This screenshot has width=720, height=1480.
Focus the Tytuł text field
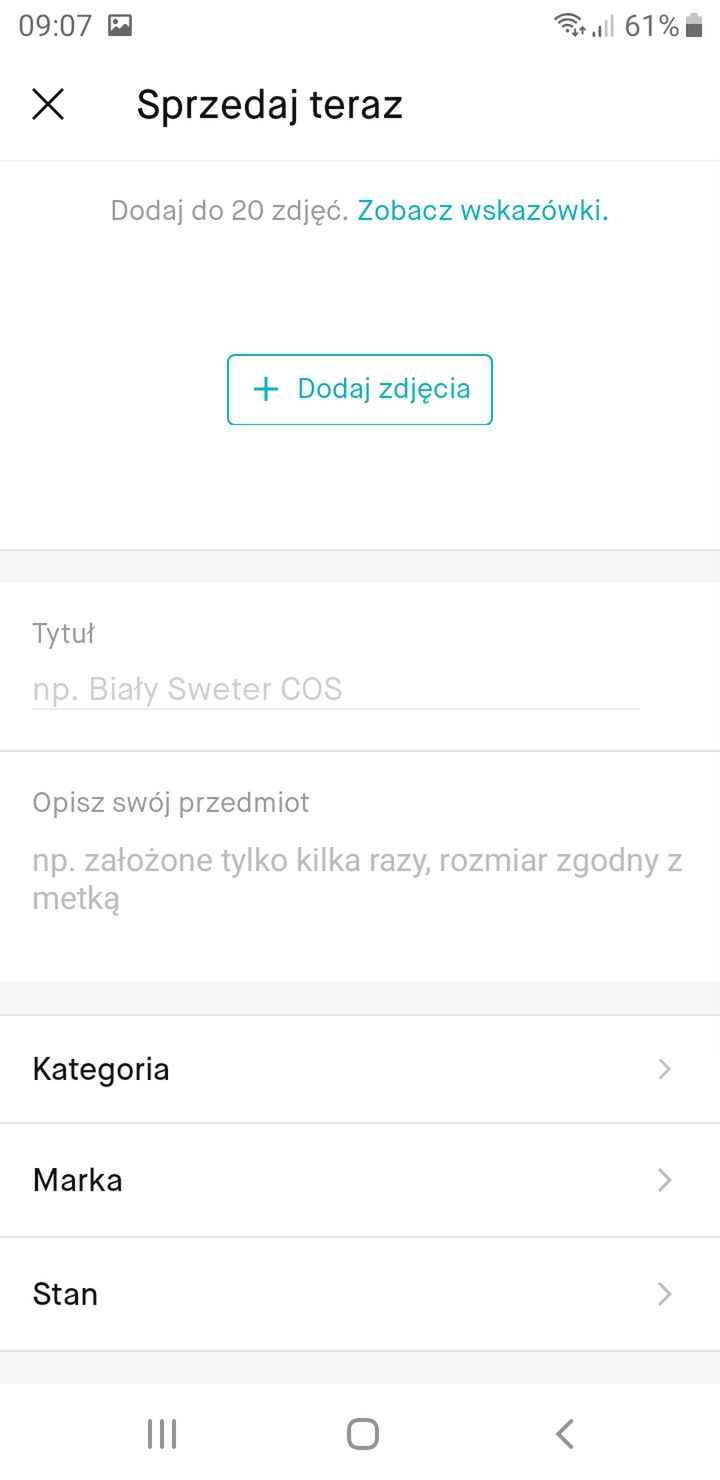336,689
